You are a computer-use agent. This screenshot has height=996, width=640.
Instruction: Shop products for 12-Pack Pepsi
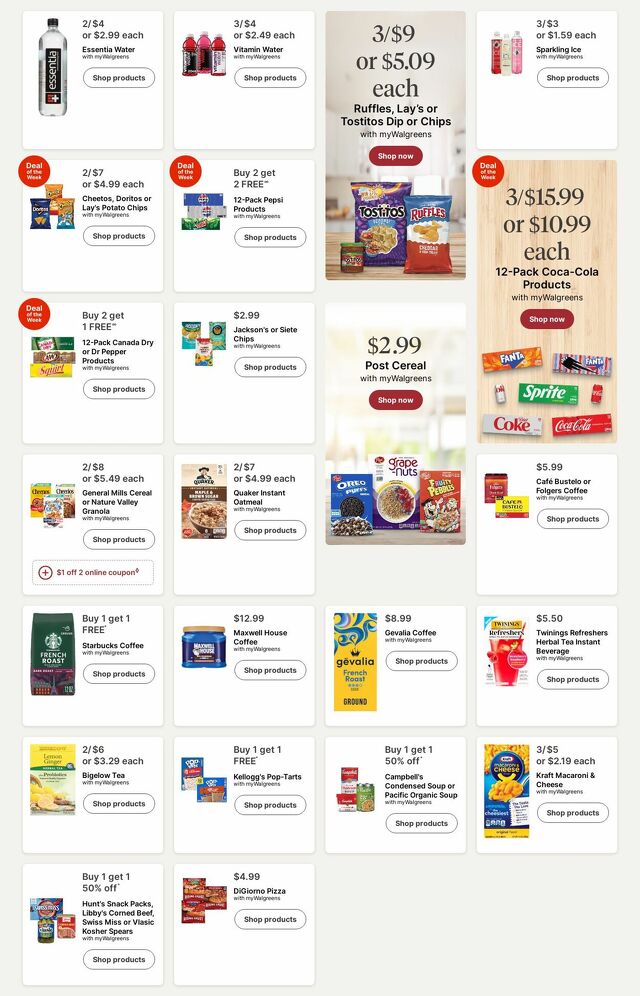click(270, 237)
